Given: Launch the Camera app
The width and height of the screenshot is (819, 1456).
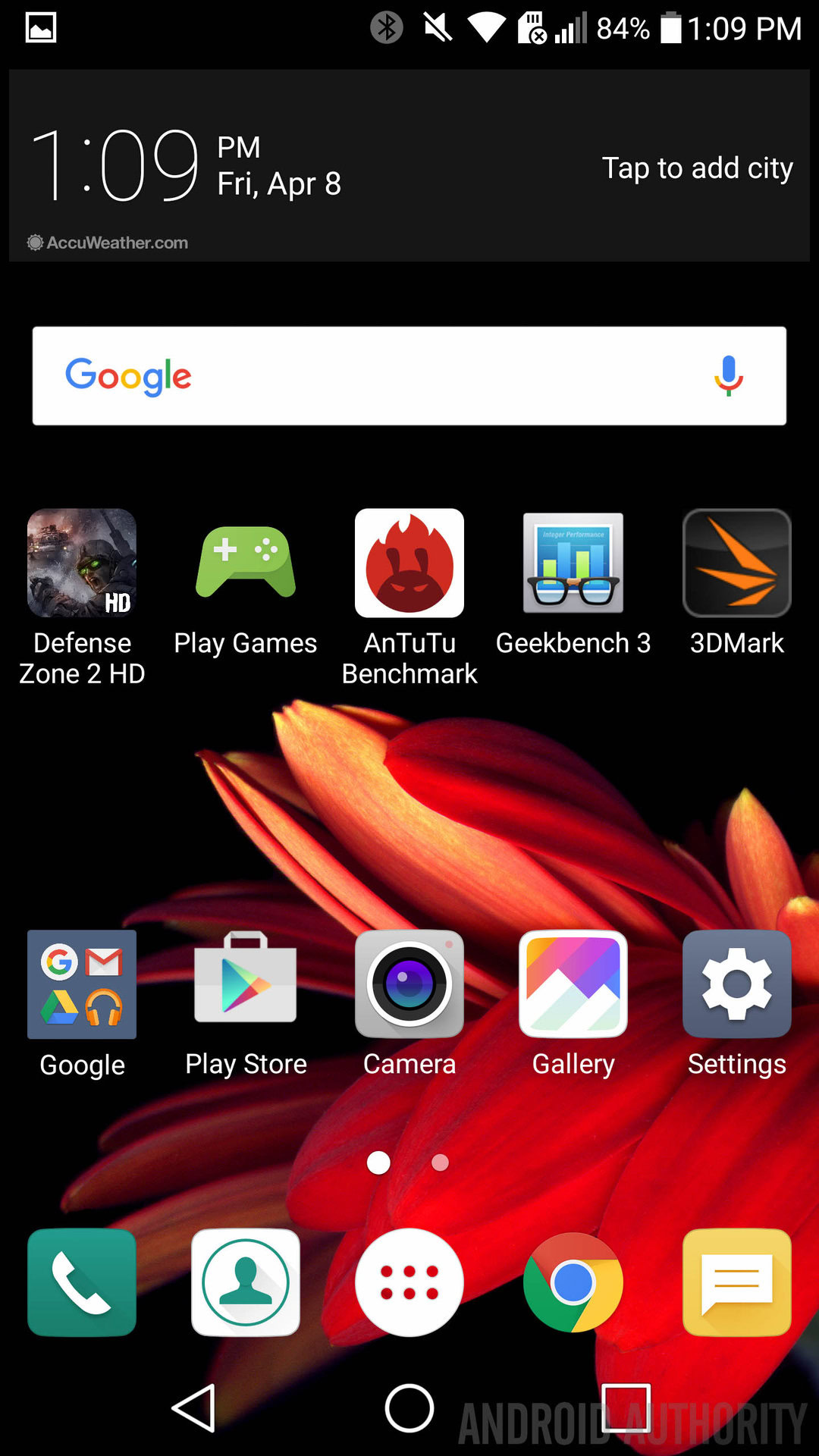Looking at the screenshot, I should [409, 984].
